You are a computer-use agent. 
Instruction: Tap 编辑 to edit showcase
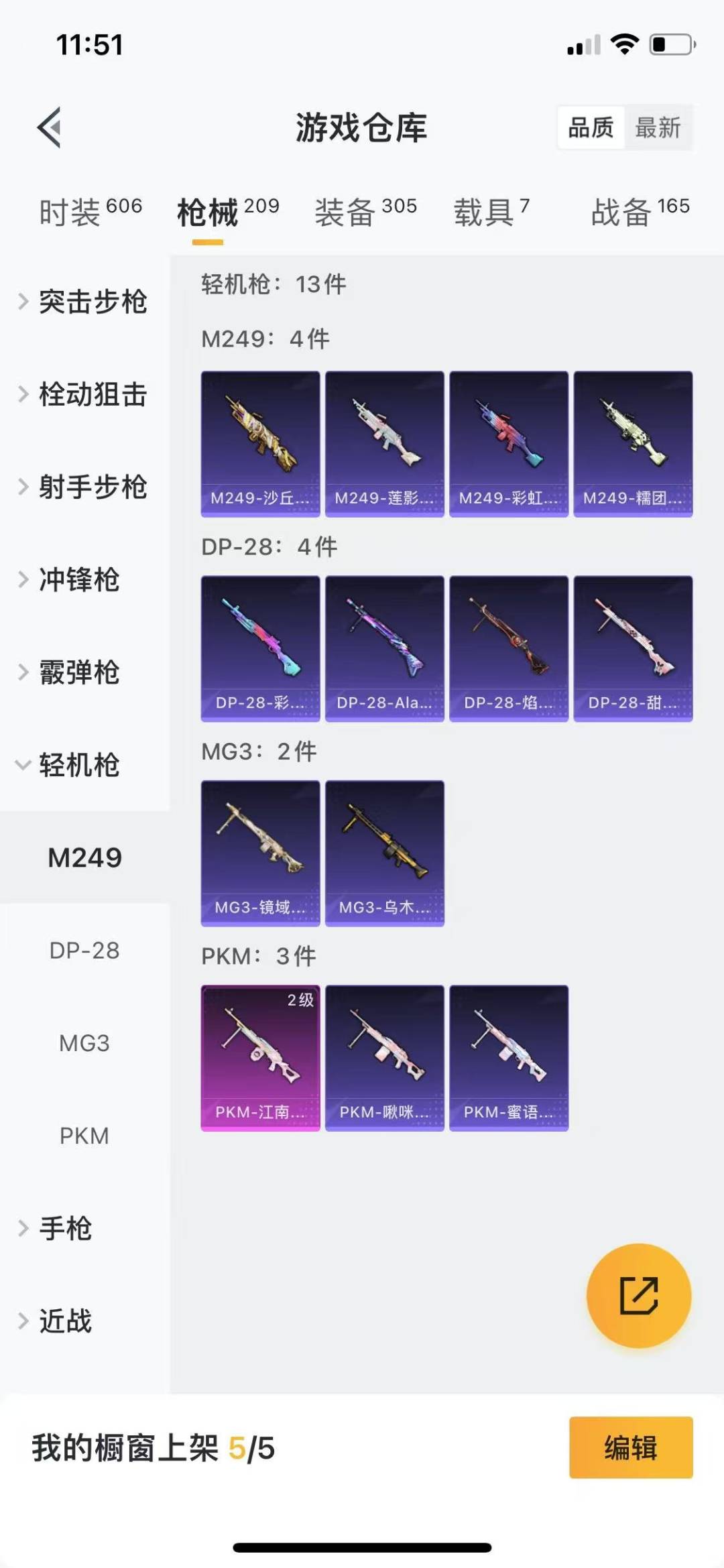tap(630, 1447)
